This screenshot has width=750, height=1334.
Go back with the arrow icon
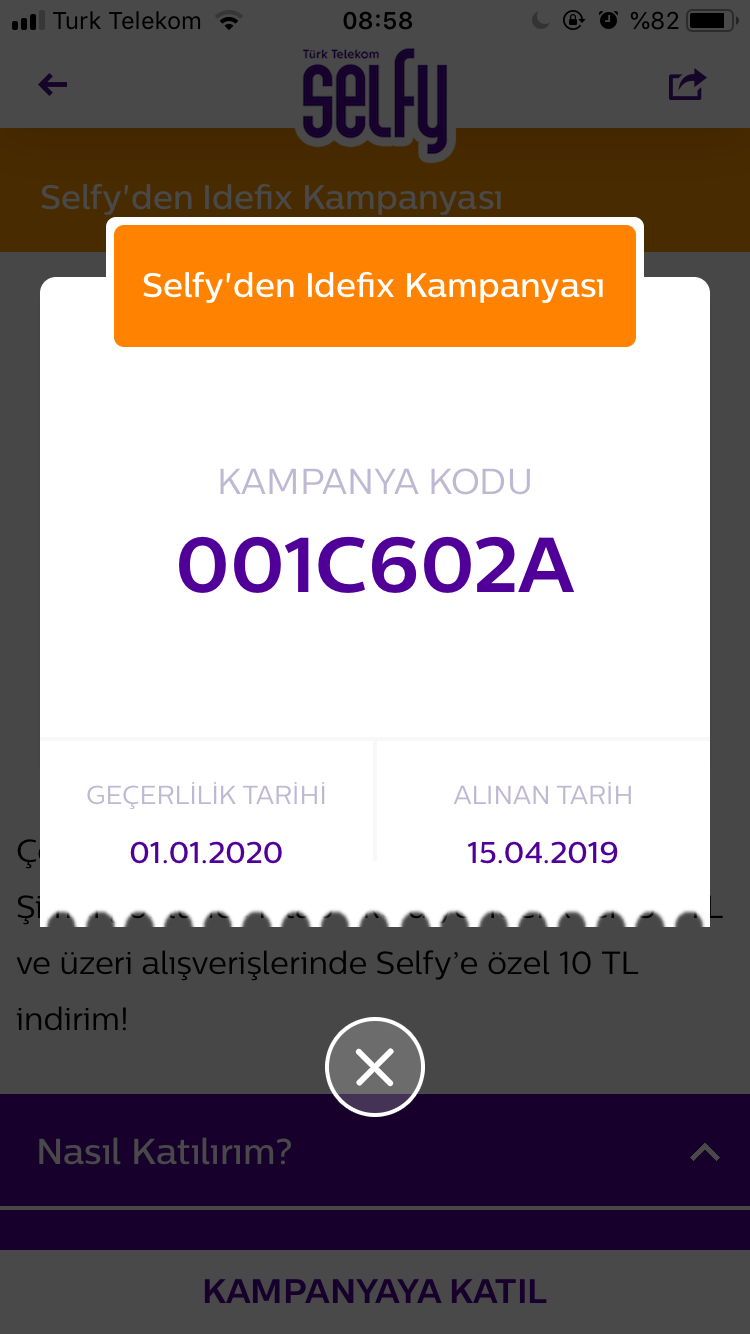[52, 85]
